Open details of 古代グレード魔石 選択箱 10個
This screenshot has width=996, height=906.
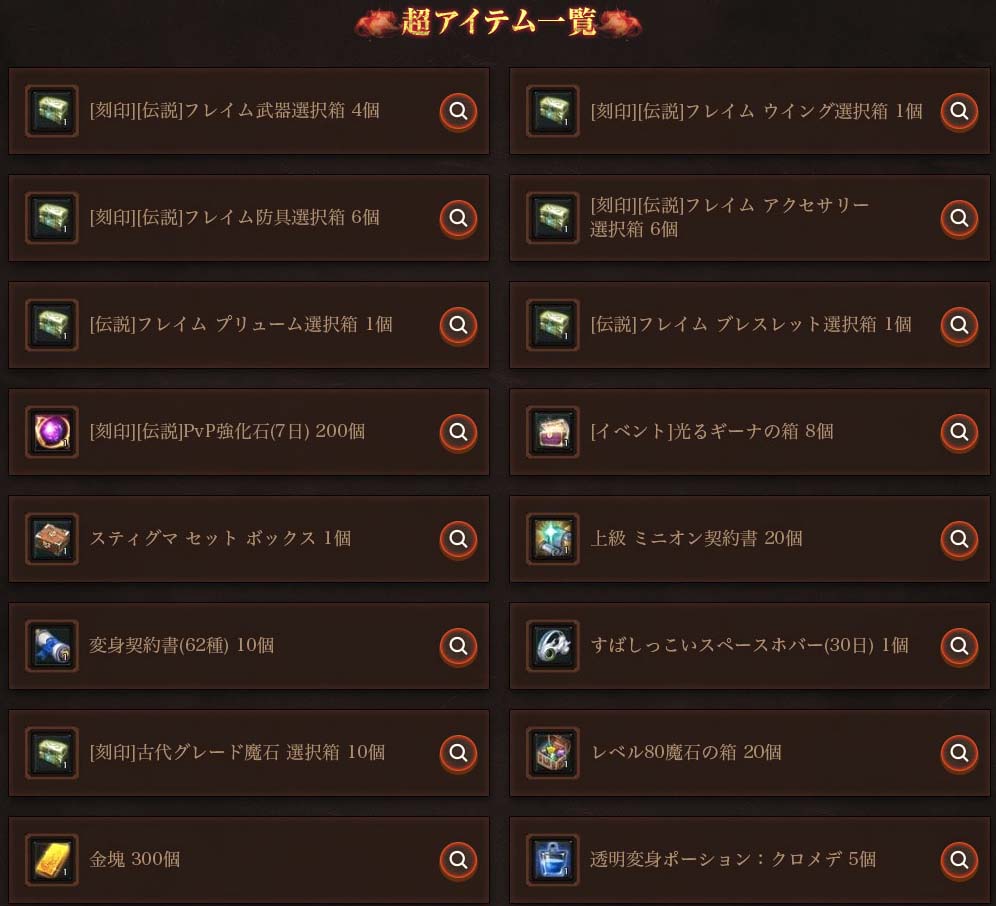(458, 753)
